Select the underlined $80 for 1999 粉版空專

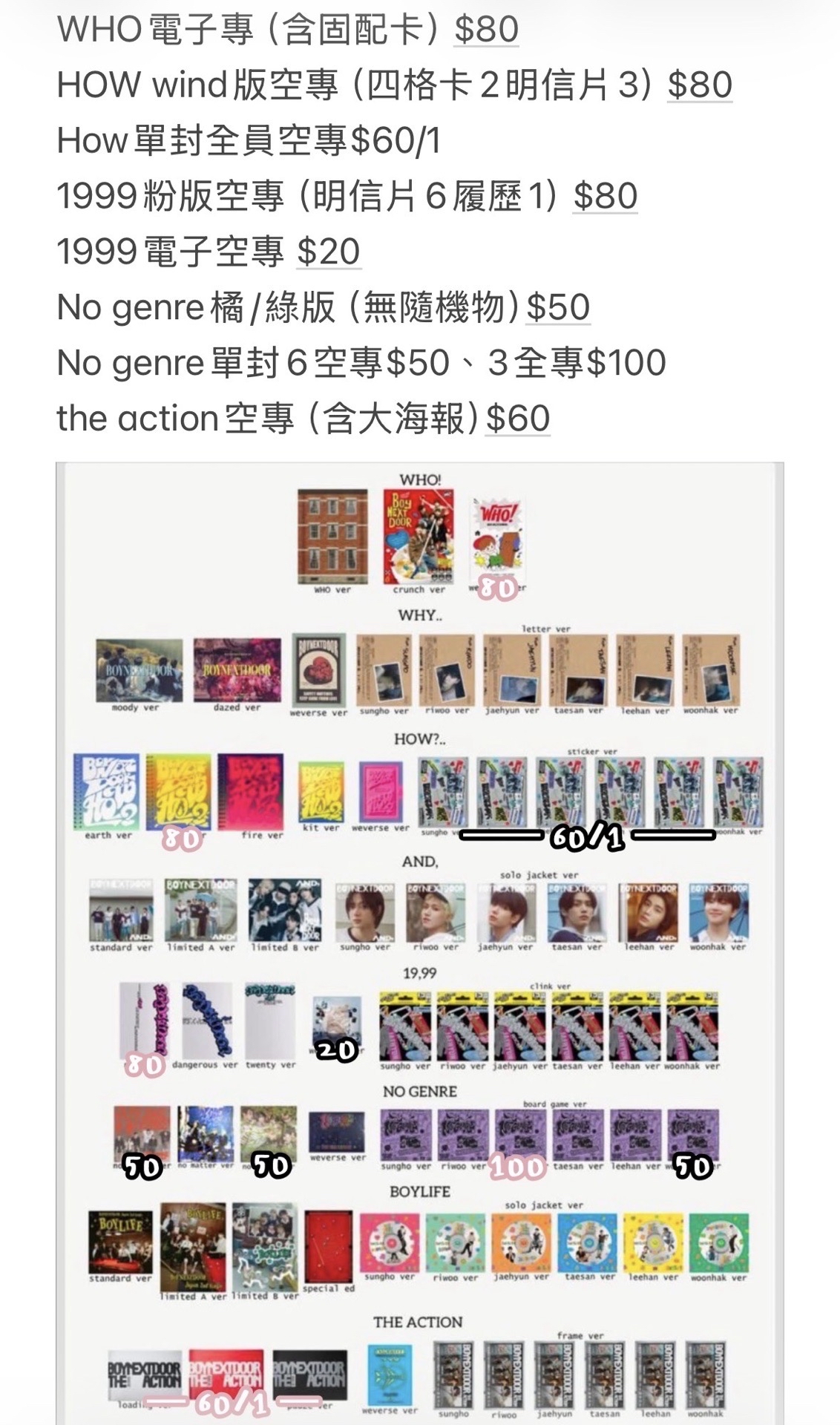click(605, 196)
